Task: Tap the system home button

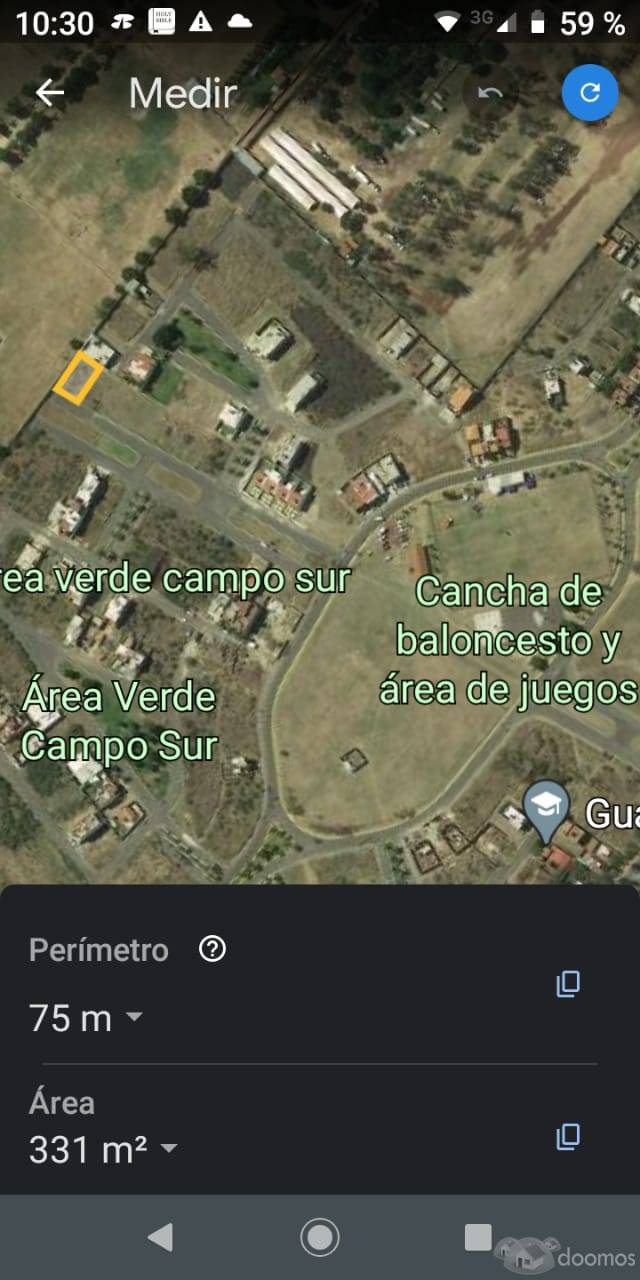Action: 320,1237
